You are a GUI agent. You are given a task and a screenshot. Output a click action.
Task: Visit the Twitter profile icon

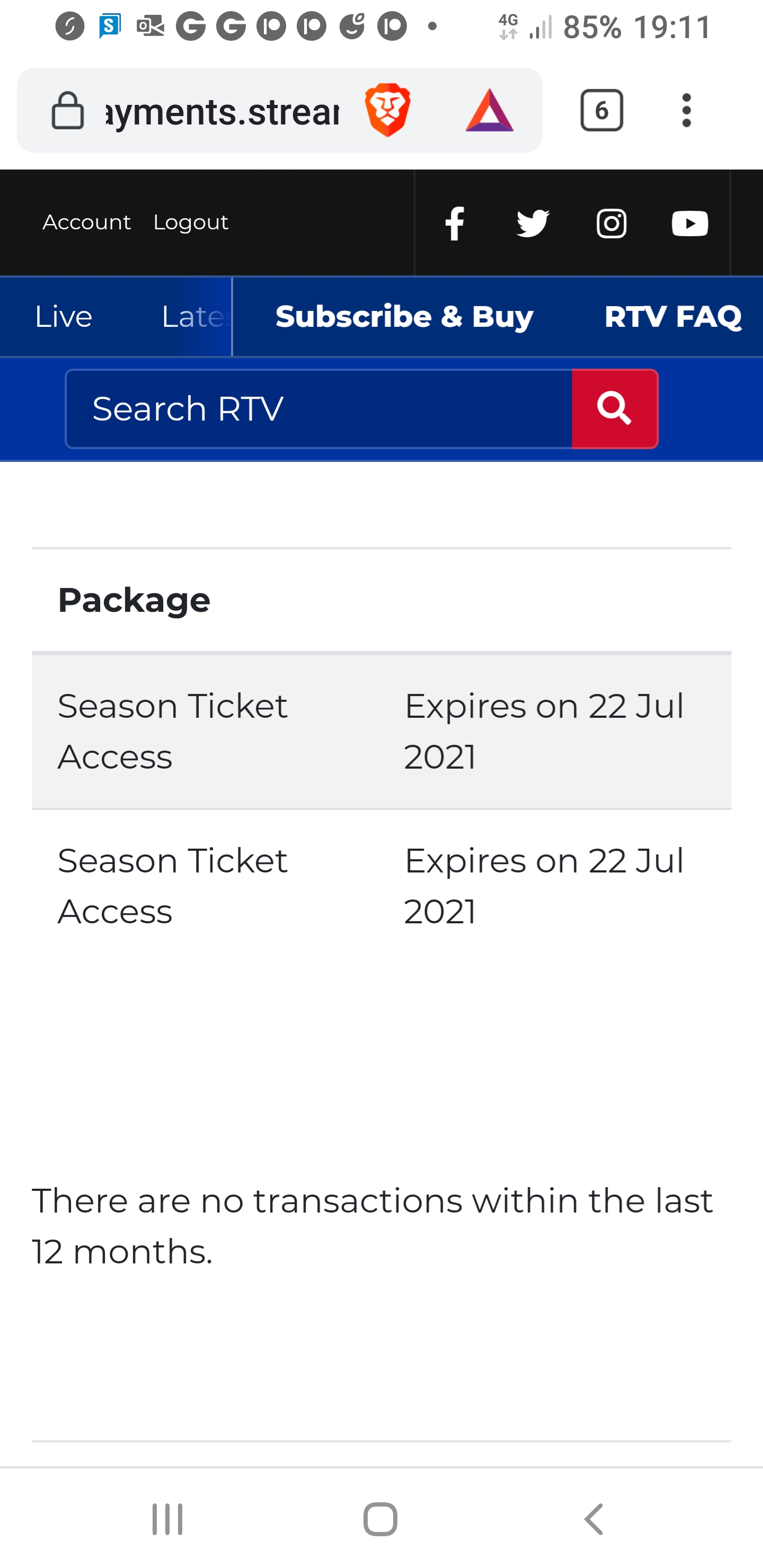pyautogui.click(x=533, y=224)
